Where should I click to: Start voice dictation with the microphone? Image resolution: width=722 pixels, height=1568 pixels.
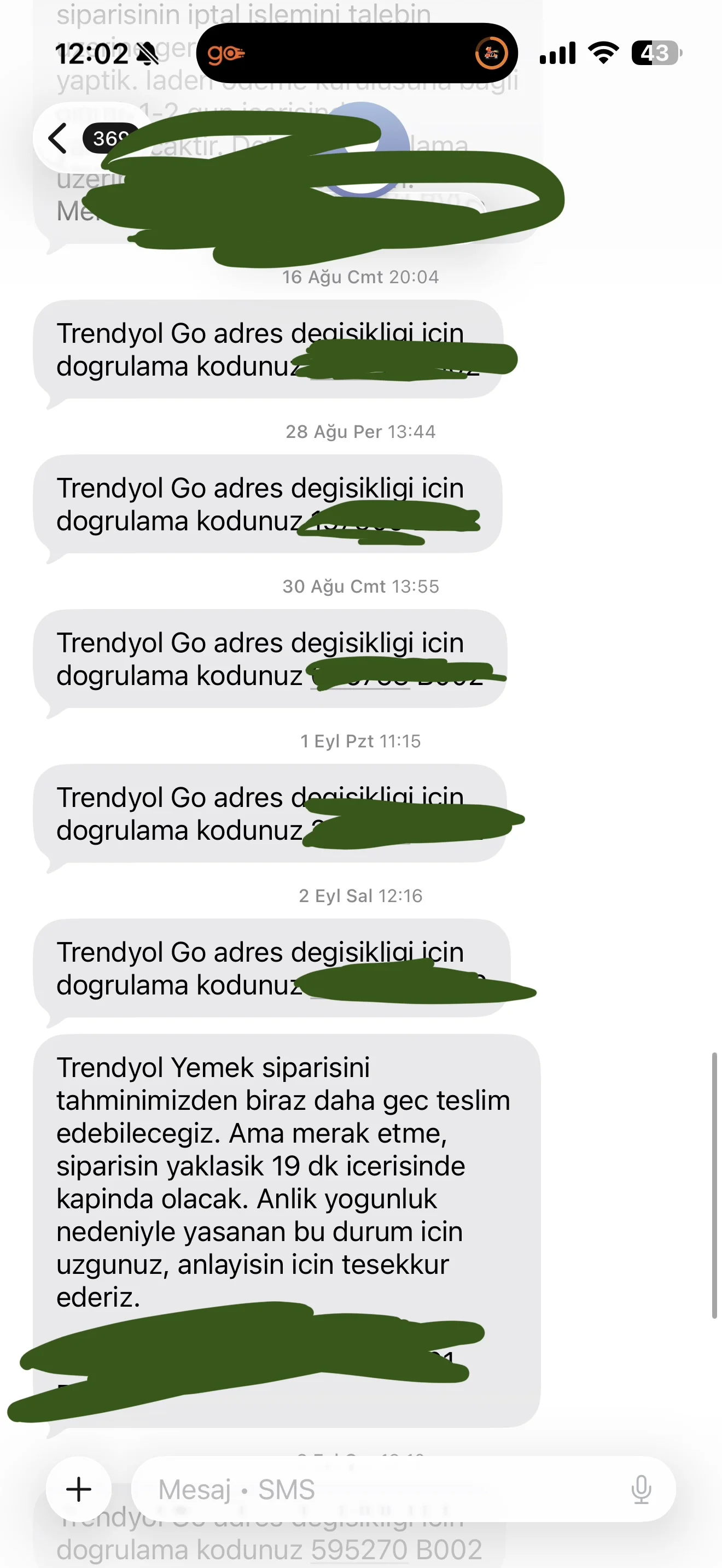click(x=641, y=1489)
